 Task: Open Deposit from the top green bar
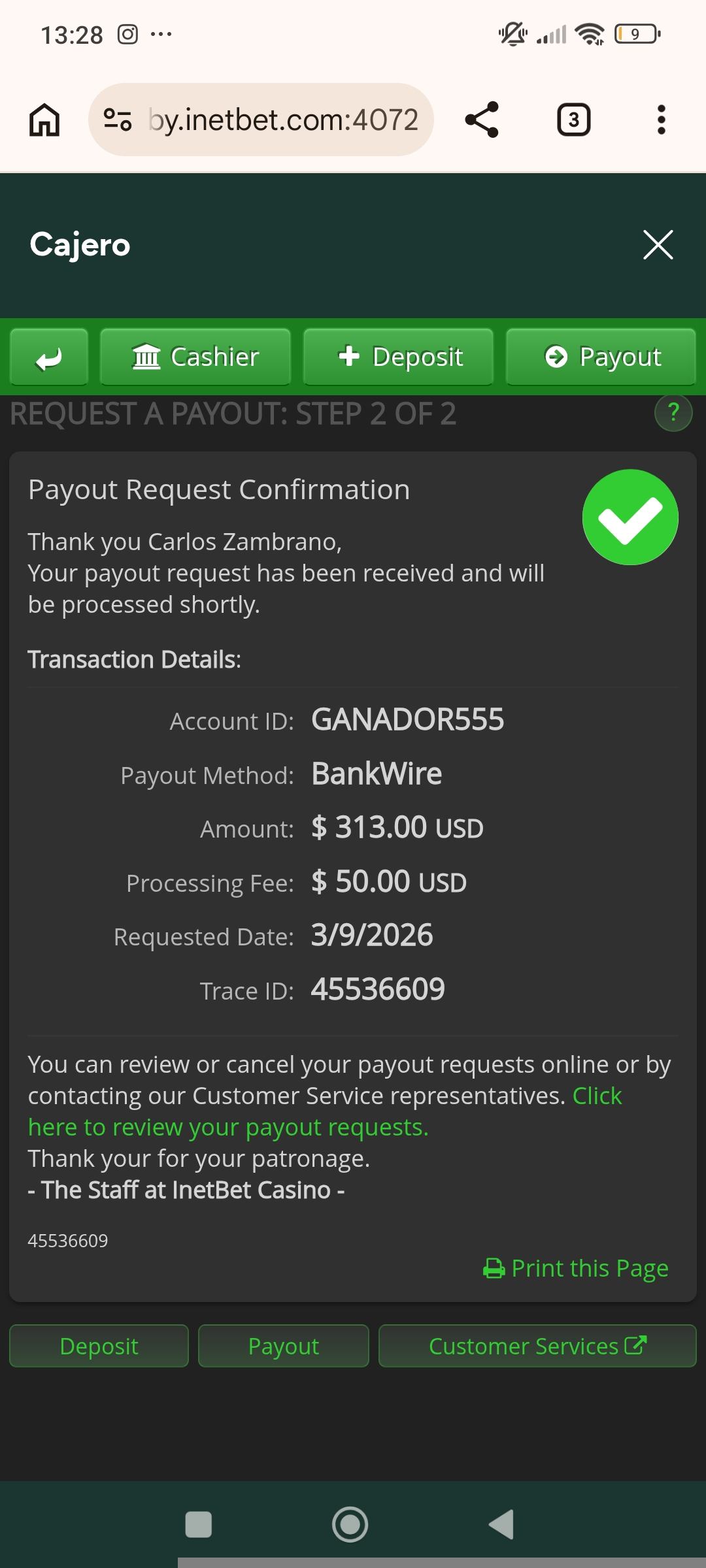(x=399, y=357)
